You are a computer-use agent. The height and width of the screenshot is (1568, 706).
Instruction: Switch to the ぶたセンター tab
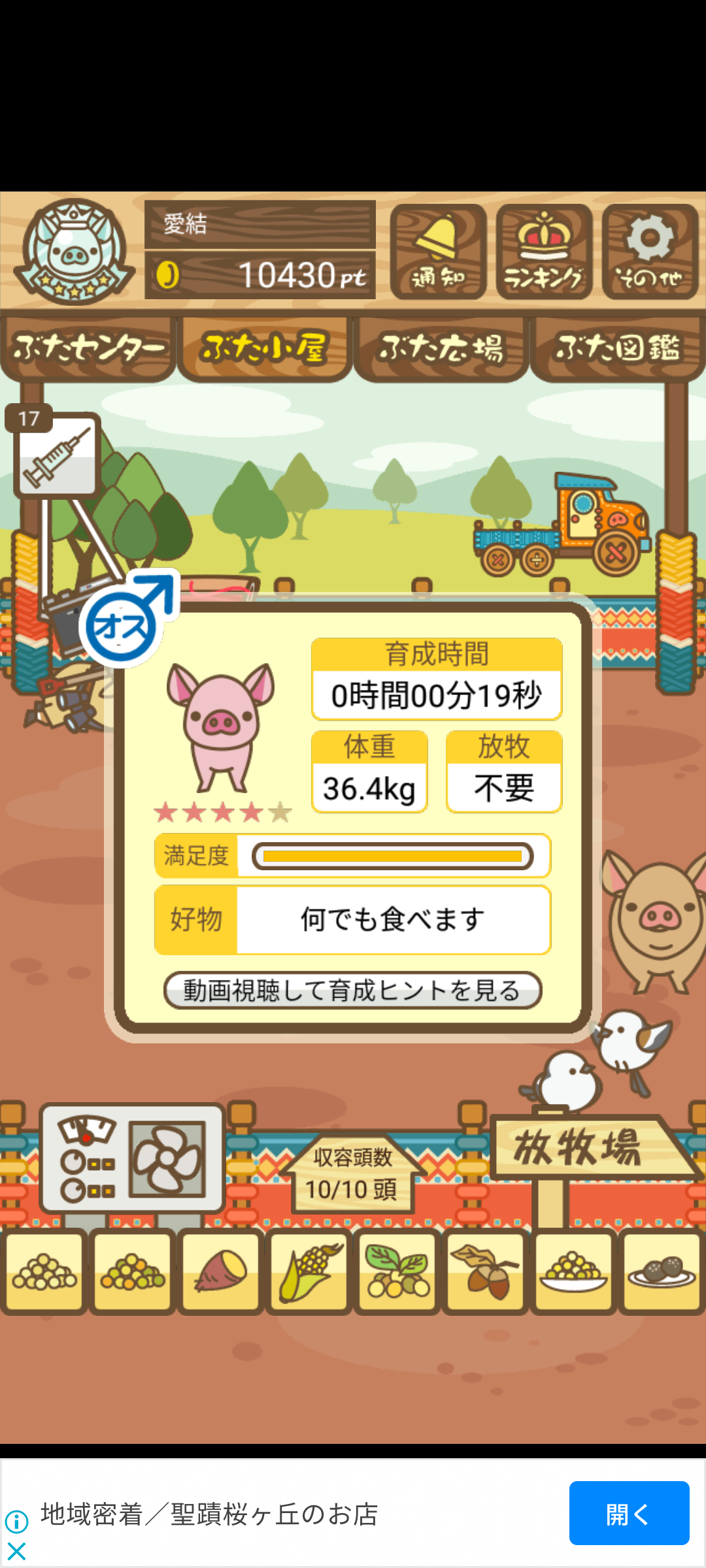(x=88, y=348)
